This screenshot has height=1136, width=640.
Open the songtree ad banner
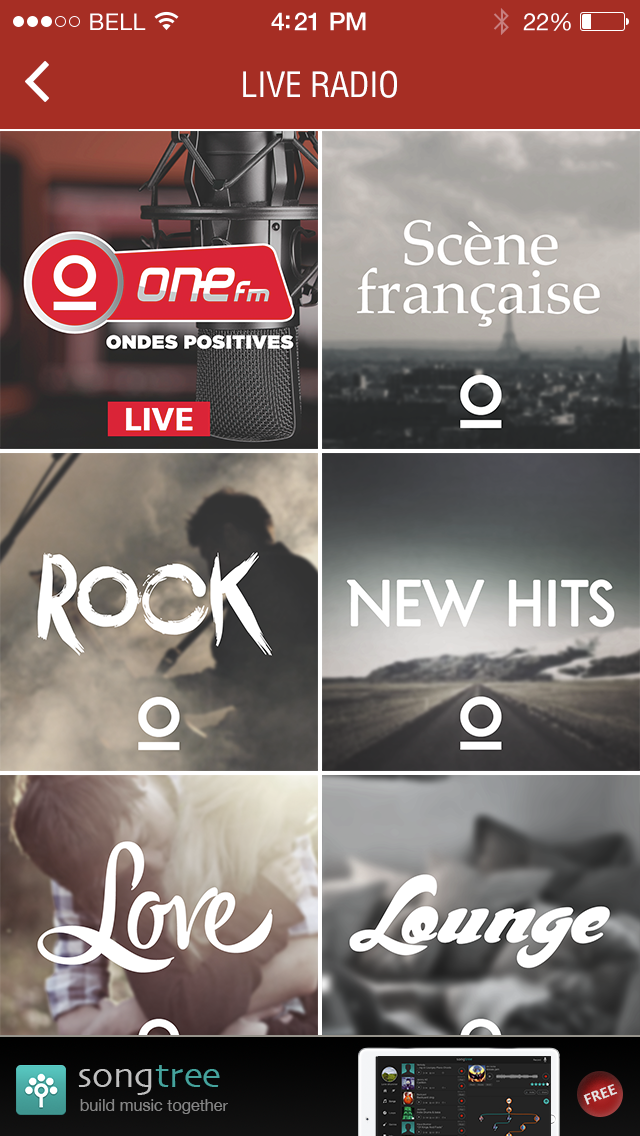[x=320, y=1087]
